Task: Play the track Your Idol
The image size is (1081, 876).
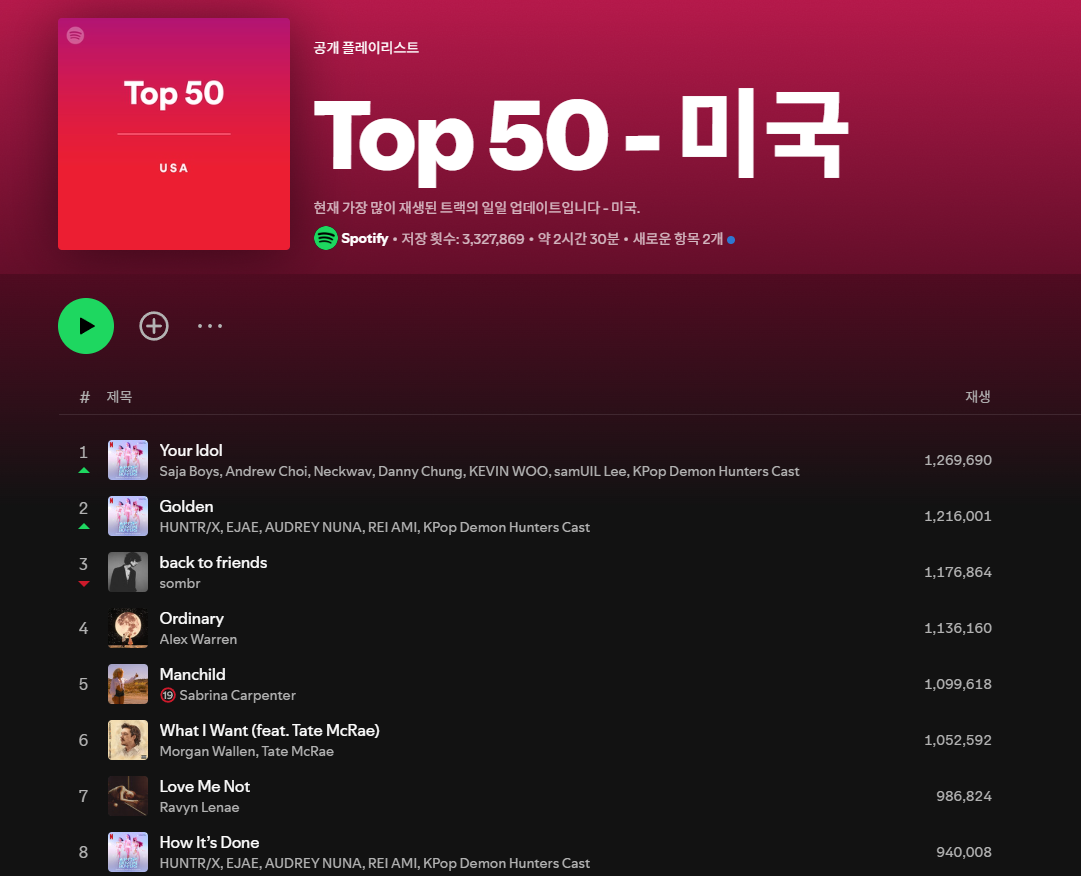Action: (191, 450)
